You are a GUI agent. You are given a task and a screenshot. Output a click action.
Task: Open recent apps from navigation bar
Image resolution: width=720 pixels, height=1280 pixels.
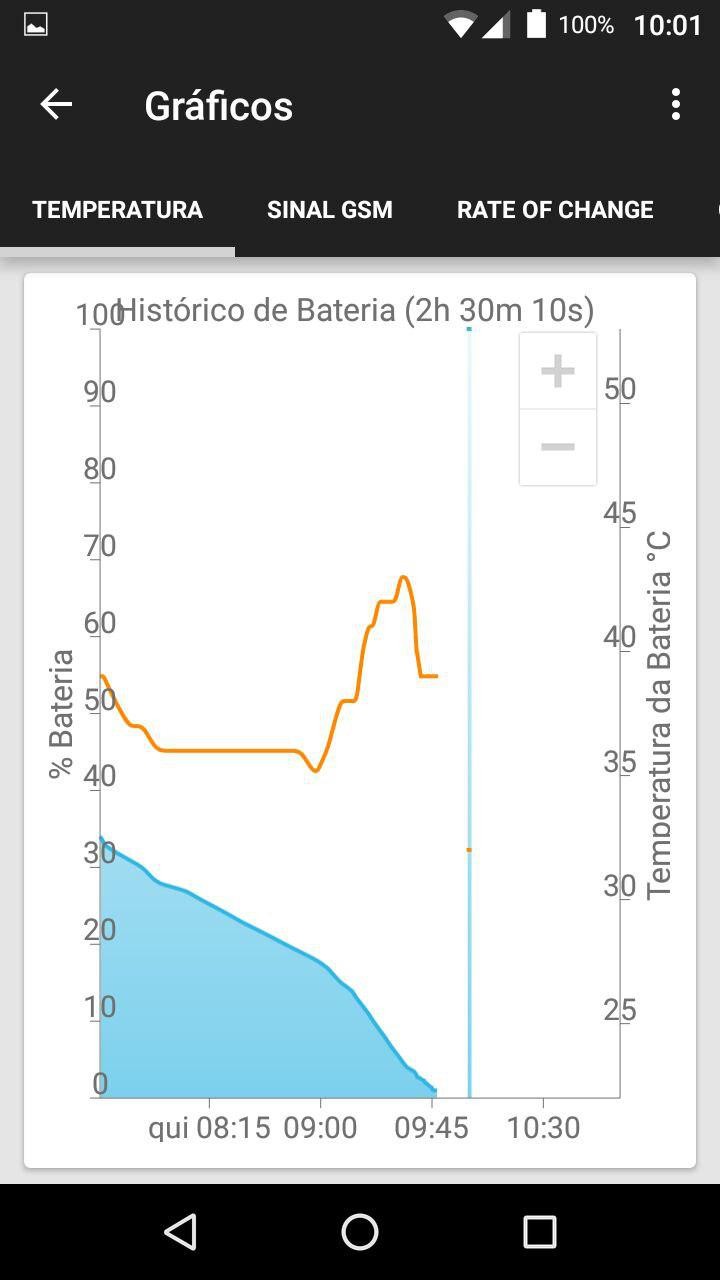(540, 1232)
